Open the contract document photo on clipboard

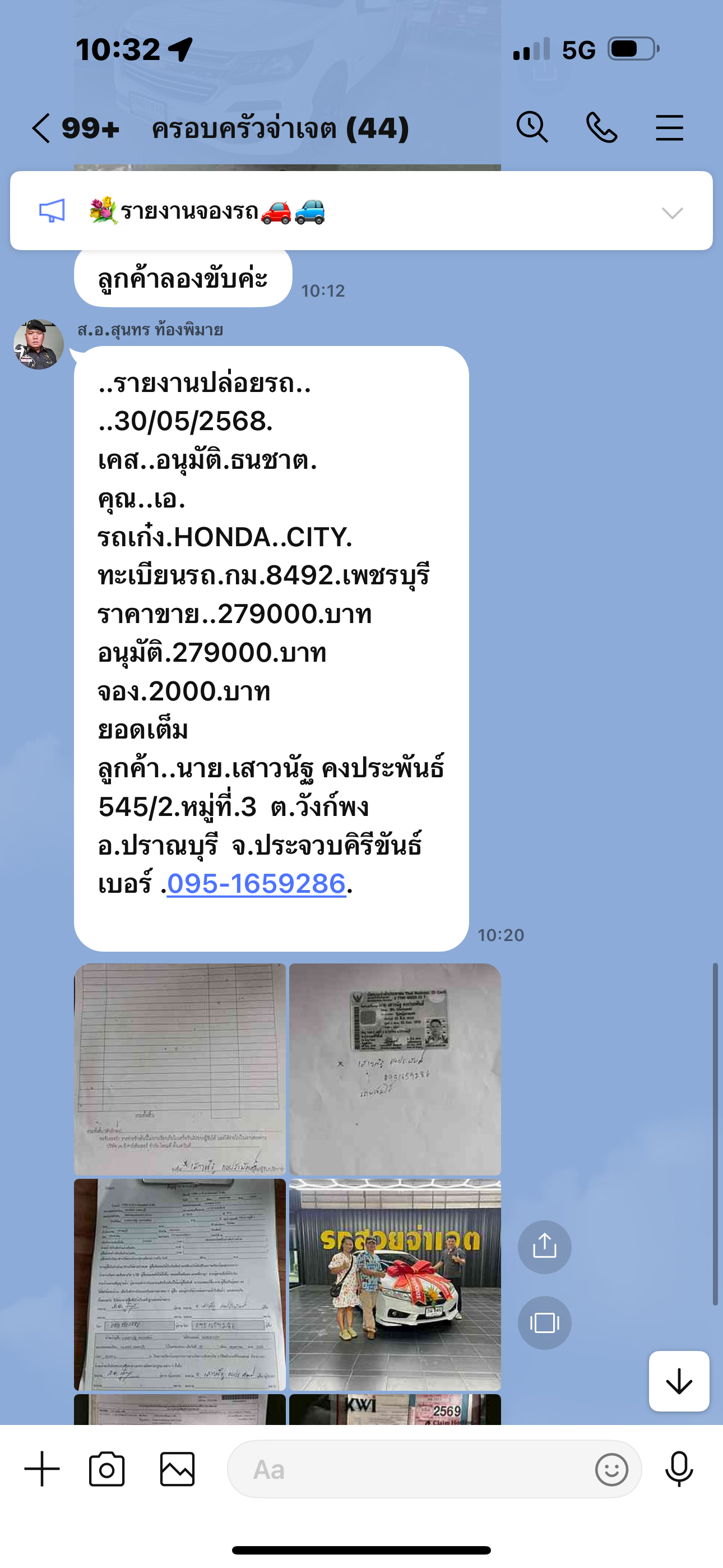179,1284
